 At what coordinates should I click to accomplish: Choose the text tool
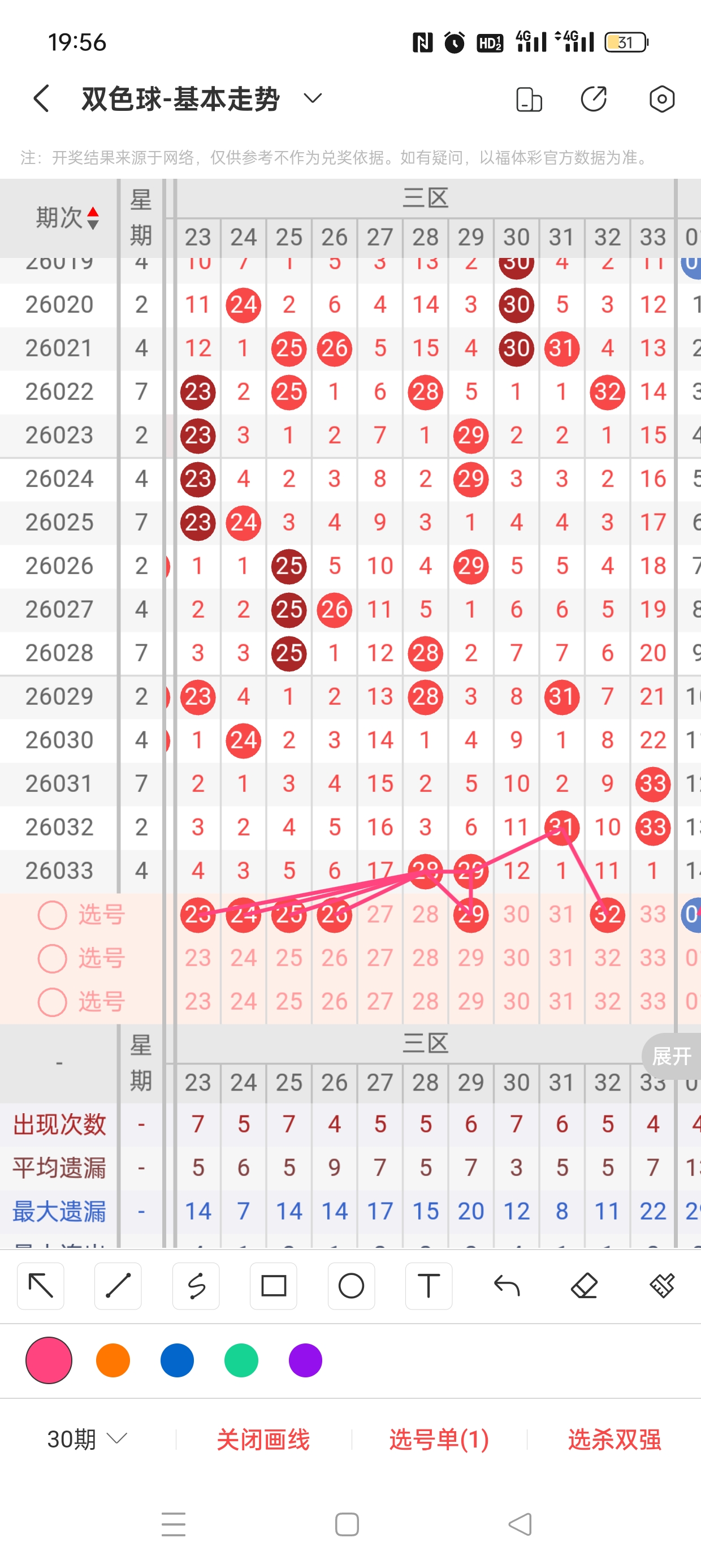tap(429, 1286)
